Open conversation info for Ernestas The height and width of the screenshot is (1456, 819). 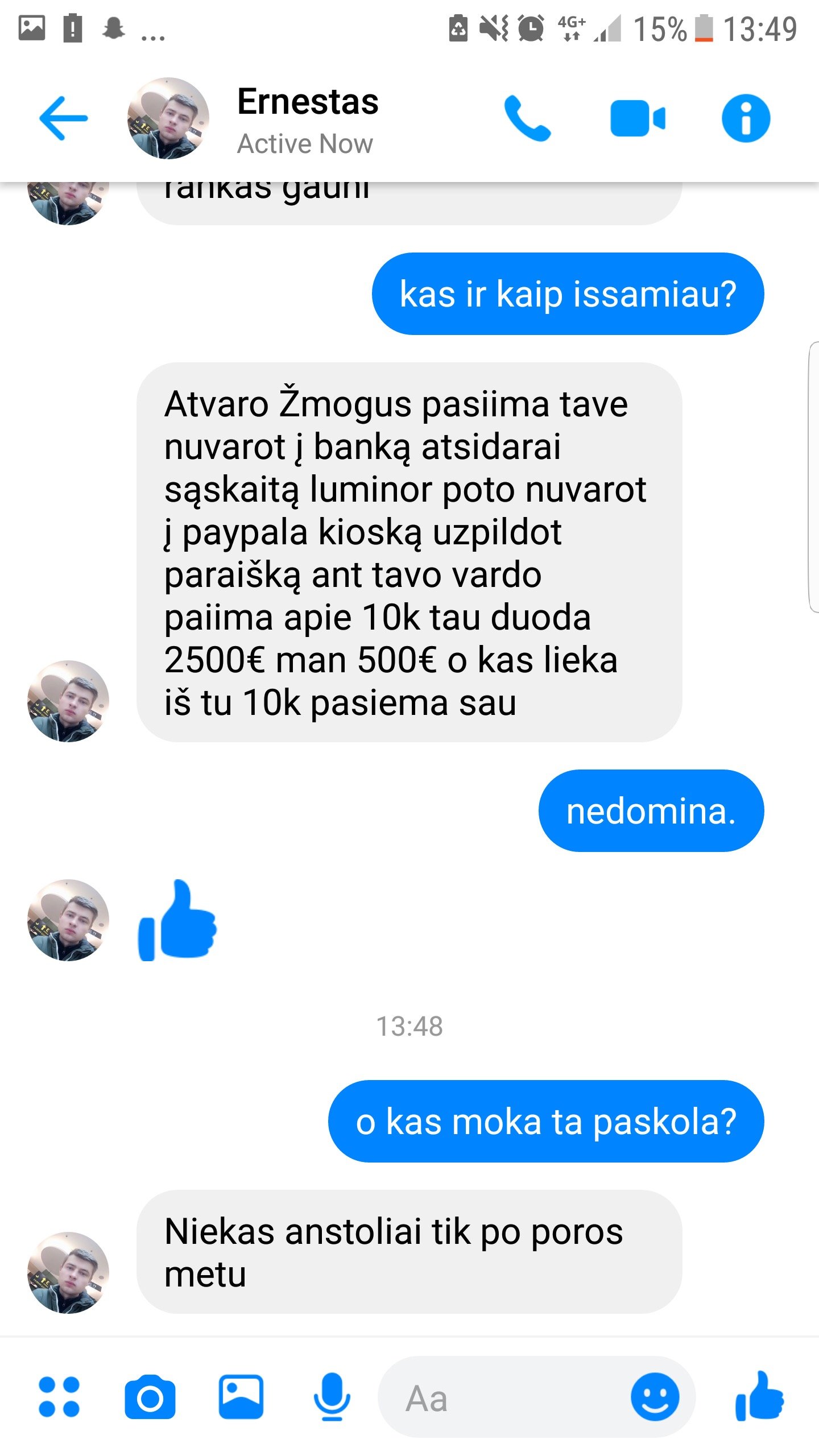click(746, 118)
